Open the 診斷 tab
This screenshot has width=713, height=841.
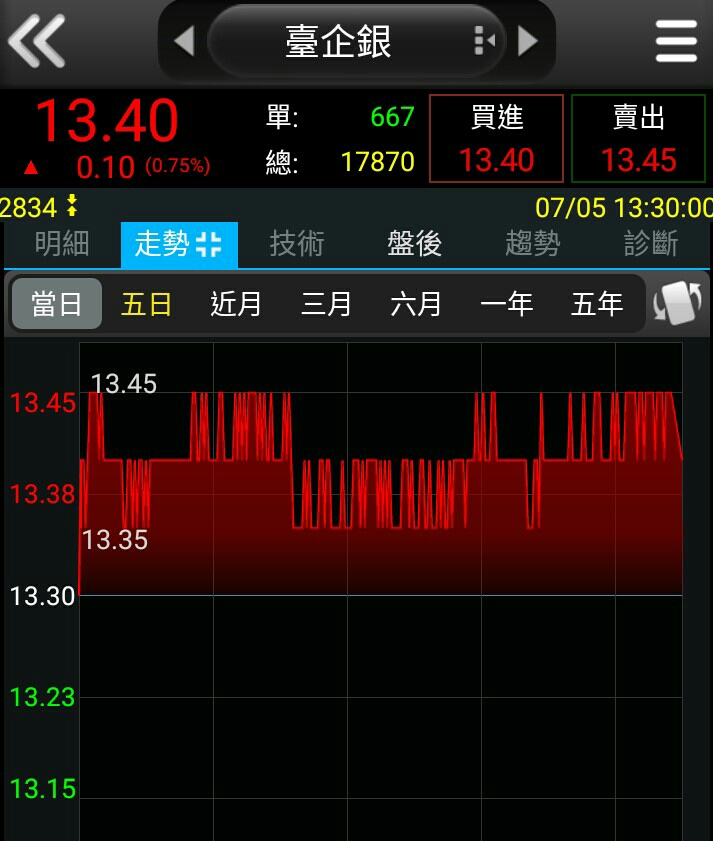coord(650,244)
